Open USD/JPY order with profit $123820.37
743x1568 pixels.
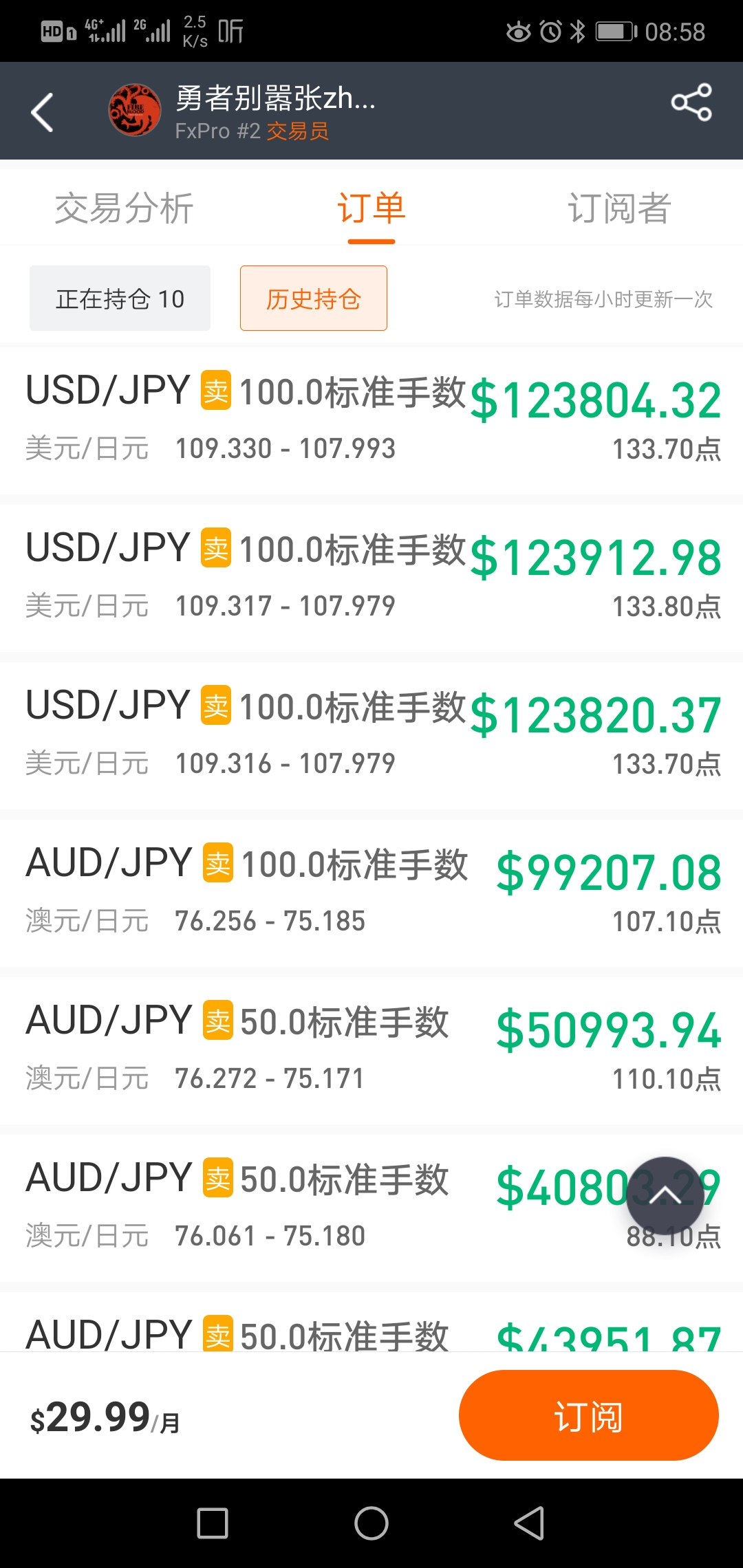click(x=371, y=735)
